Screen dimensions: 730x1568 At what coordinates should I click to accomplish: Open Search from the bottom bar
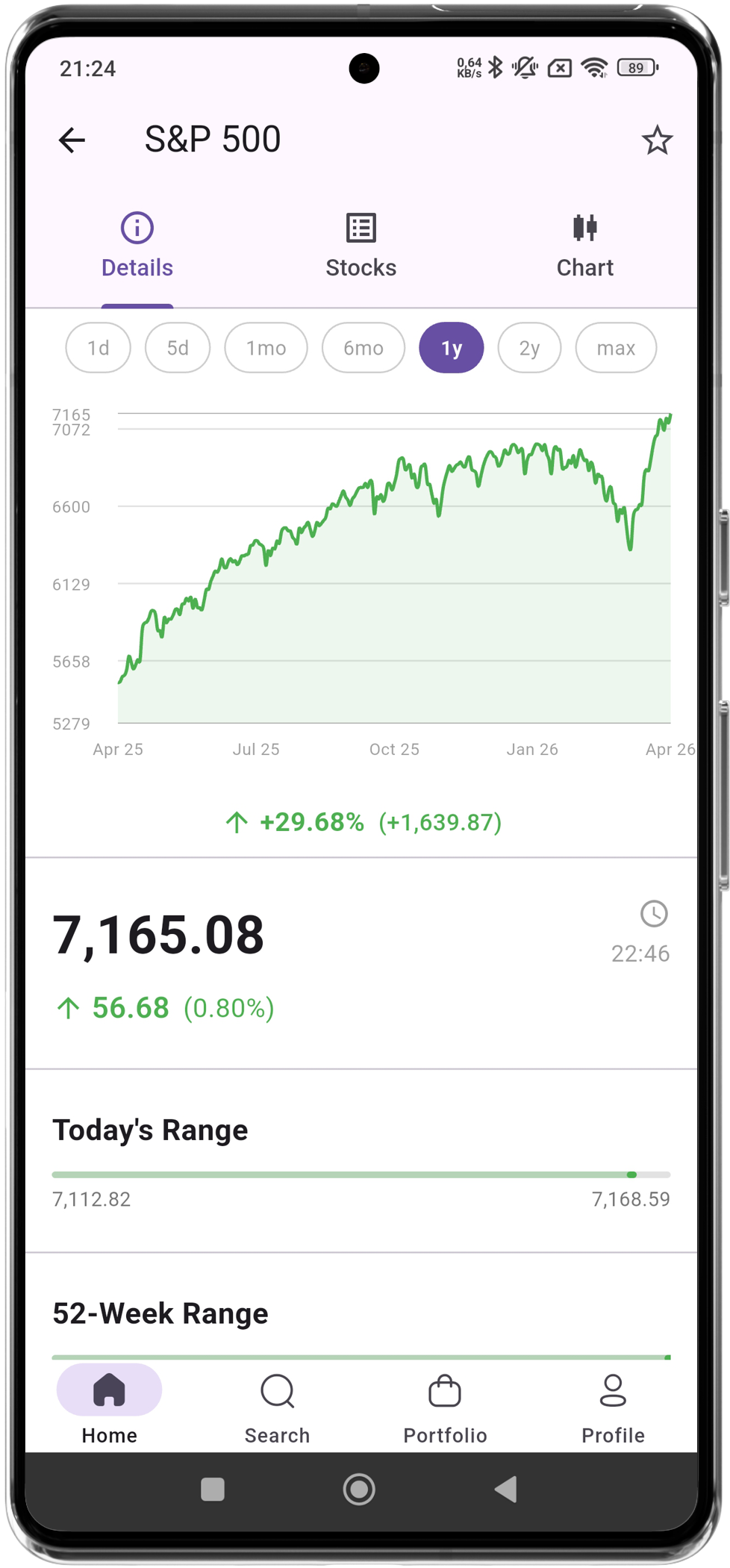(x=277, y=1392)
